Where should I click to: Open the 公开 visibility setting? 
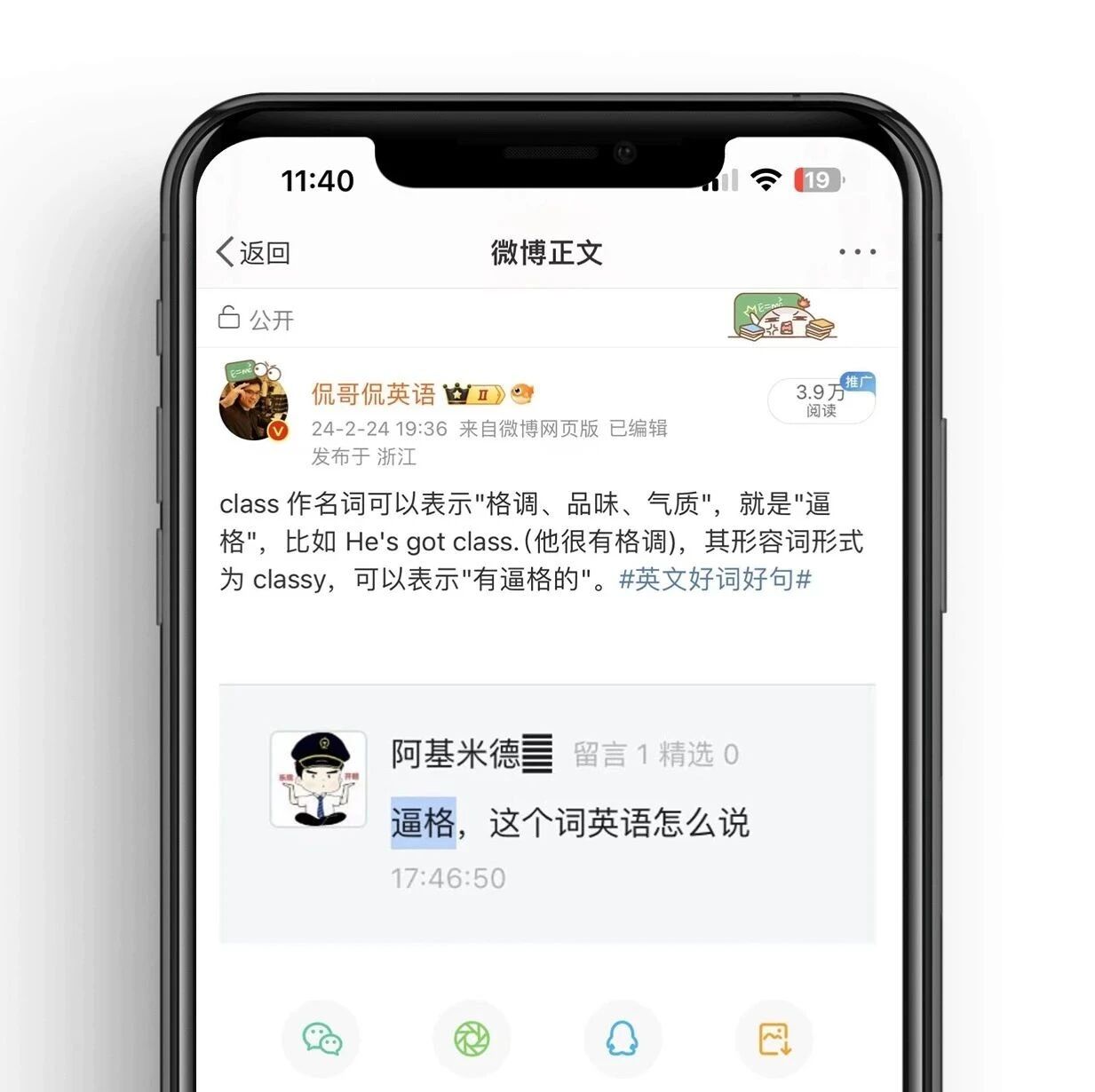(256, 319)
